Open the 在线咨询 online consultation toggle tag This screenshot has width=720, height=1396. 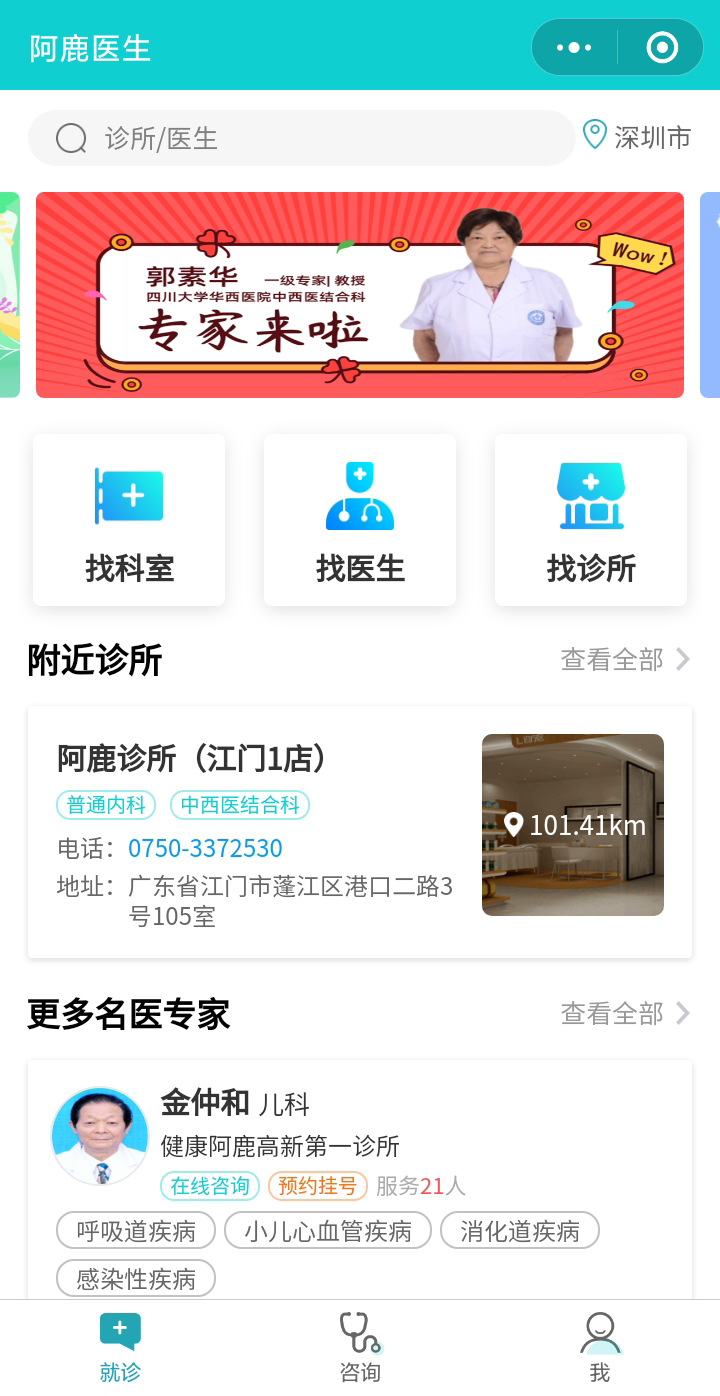pos(208,1187)
